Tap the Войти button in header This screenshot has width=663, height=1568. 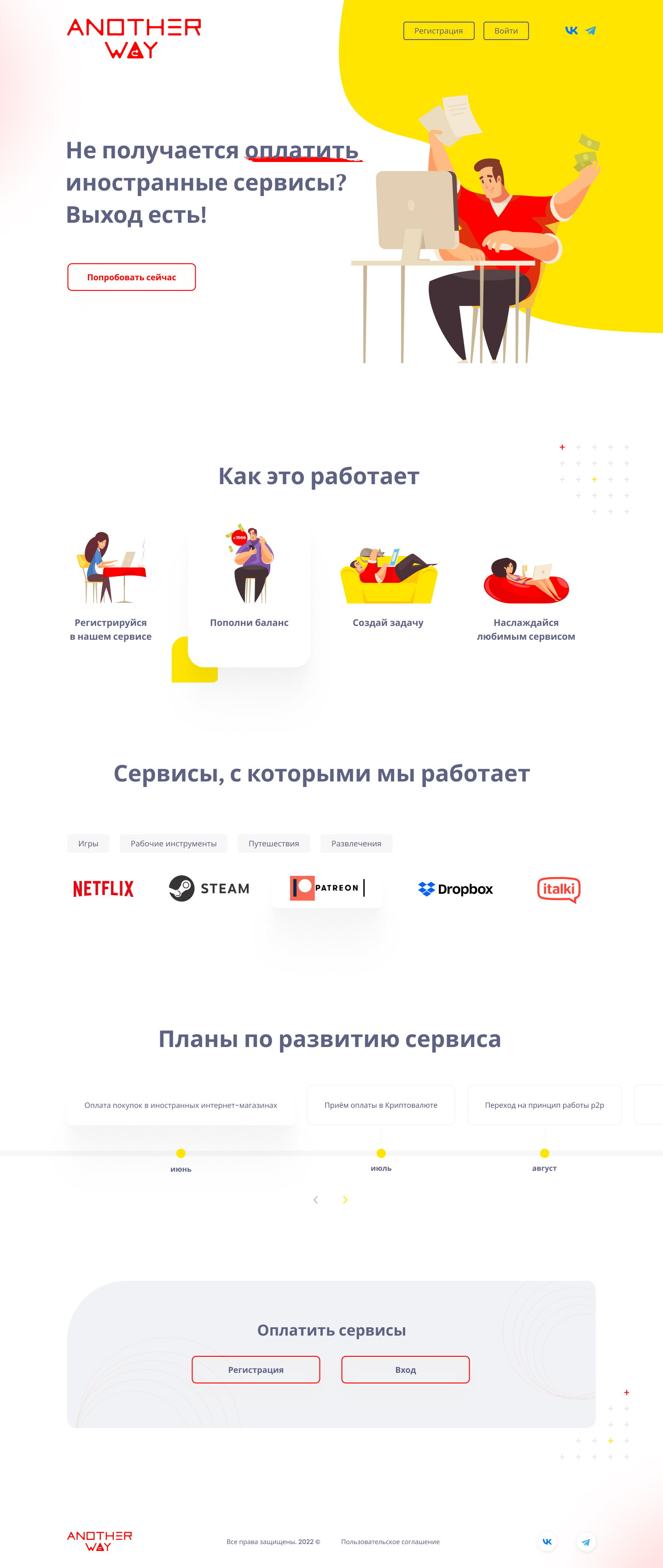click(506, 31)
